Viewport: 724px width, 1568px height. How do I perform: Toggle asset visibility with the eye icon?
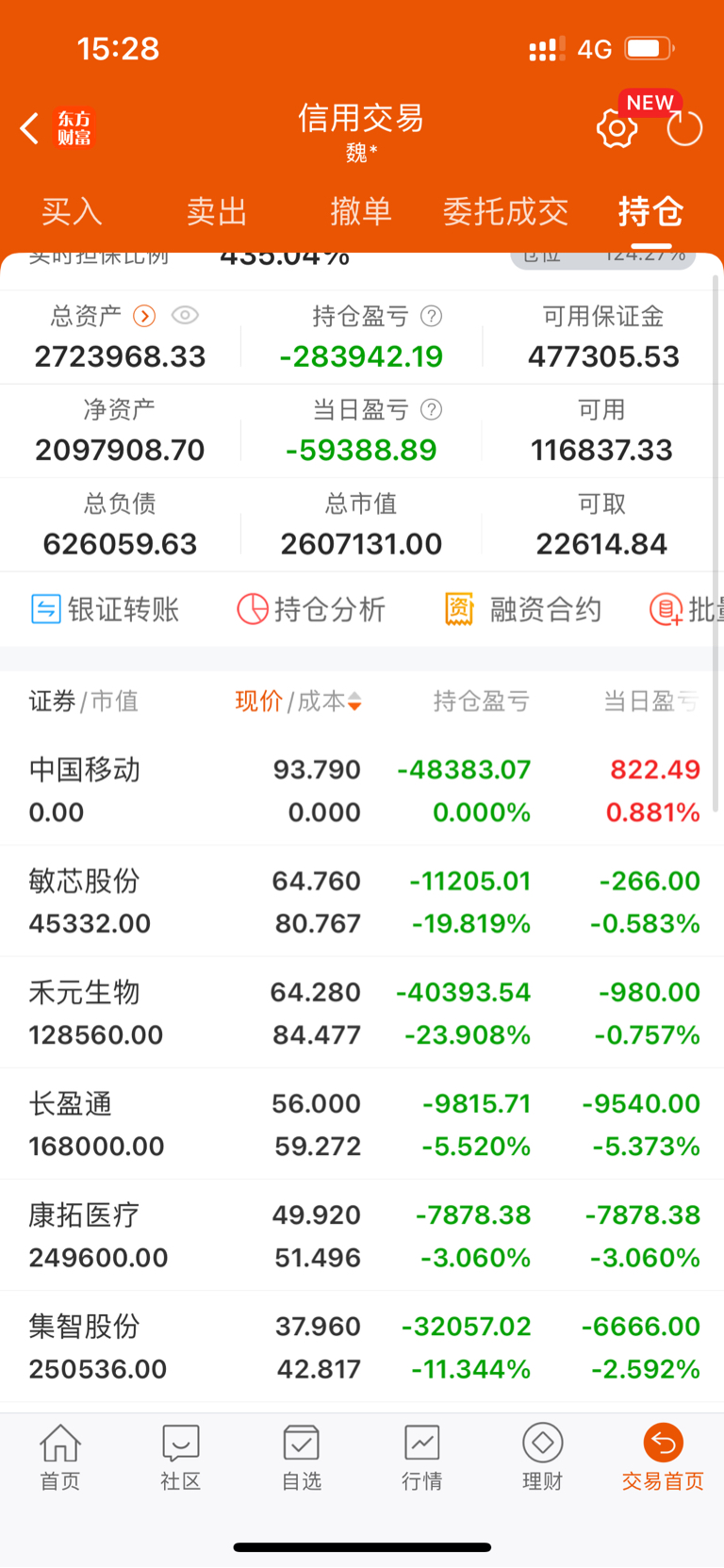[186, 316]
